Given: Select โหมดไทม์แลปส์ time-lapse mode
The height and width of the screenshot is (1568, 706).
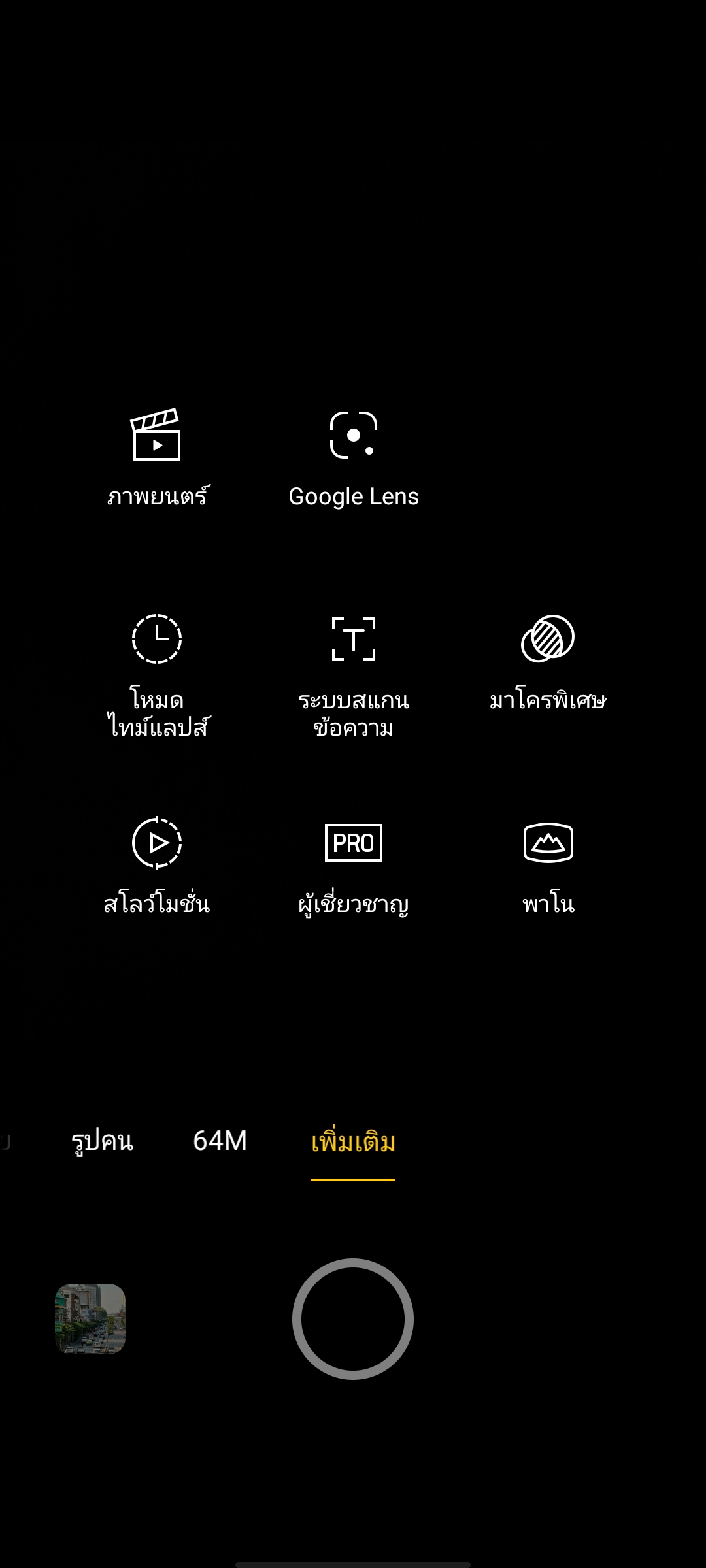Looking at the screenshot, I should tap(157, 673).
